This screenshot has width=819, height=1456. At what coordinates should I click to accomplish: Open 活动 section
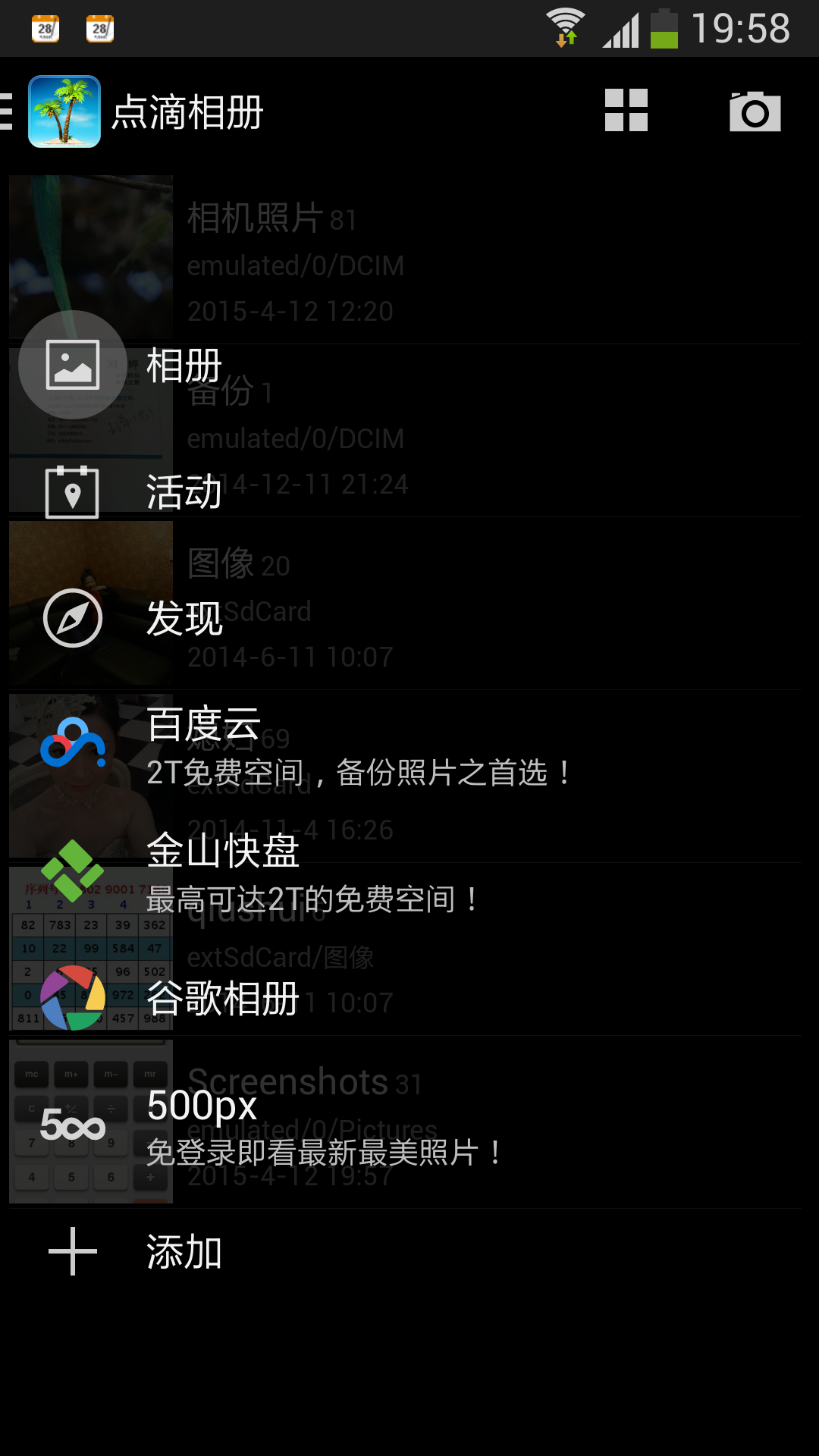tap(182, 492)
